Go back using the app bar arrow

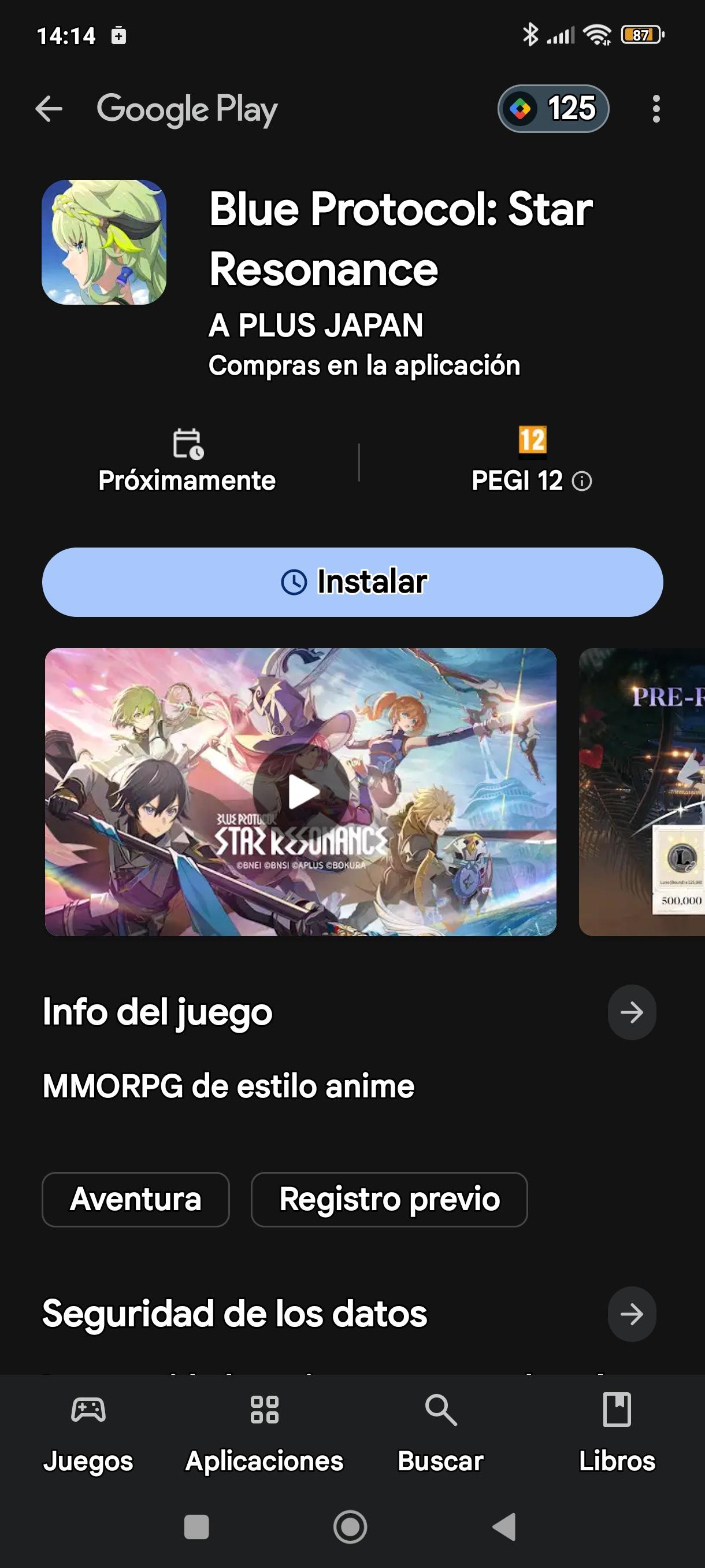[49, 109]
